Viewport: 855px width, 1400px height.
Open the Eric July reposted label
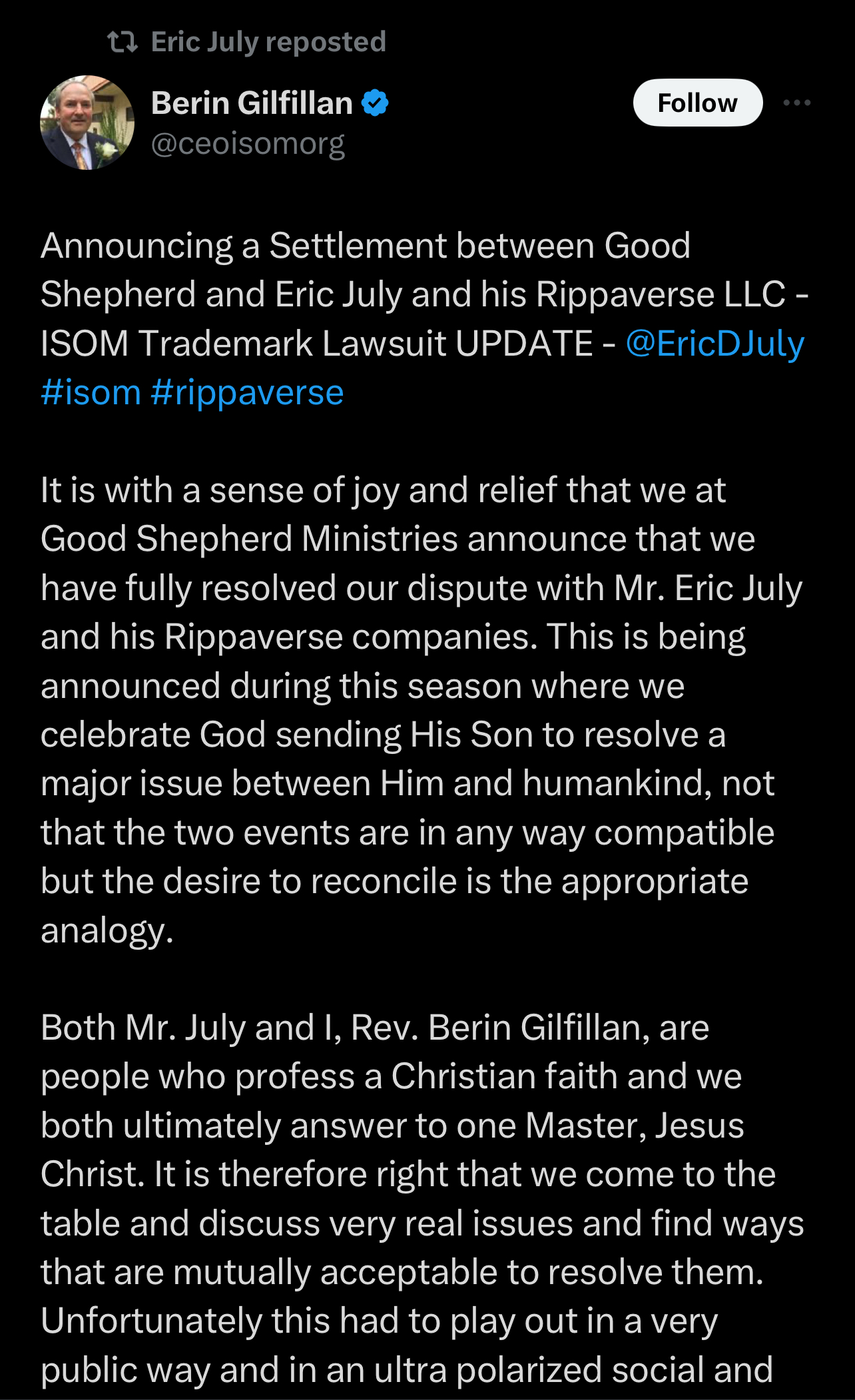click(268, 42)
